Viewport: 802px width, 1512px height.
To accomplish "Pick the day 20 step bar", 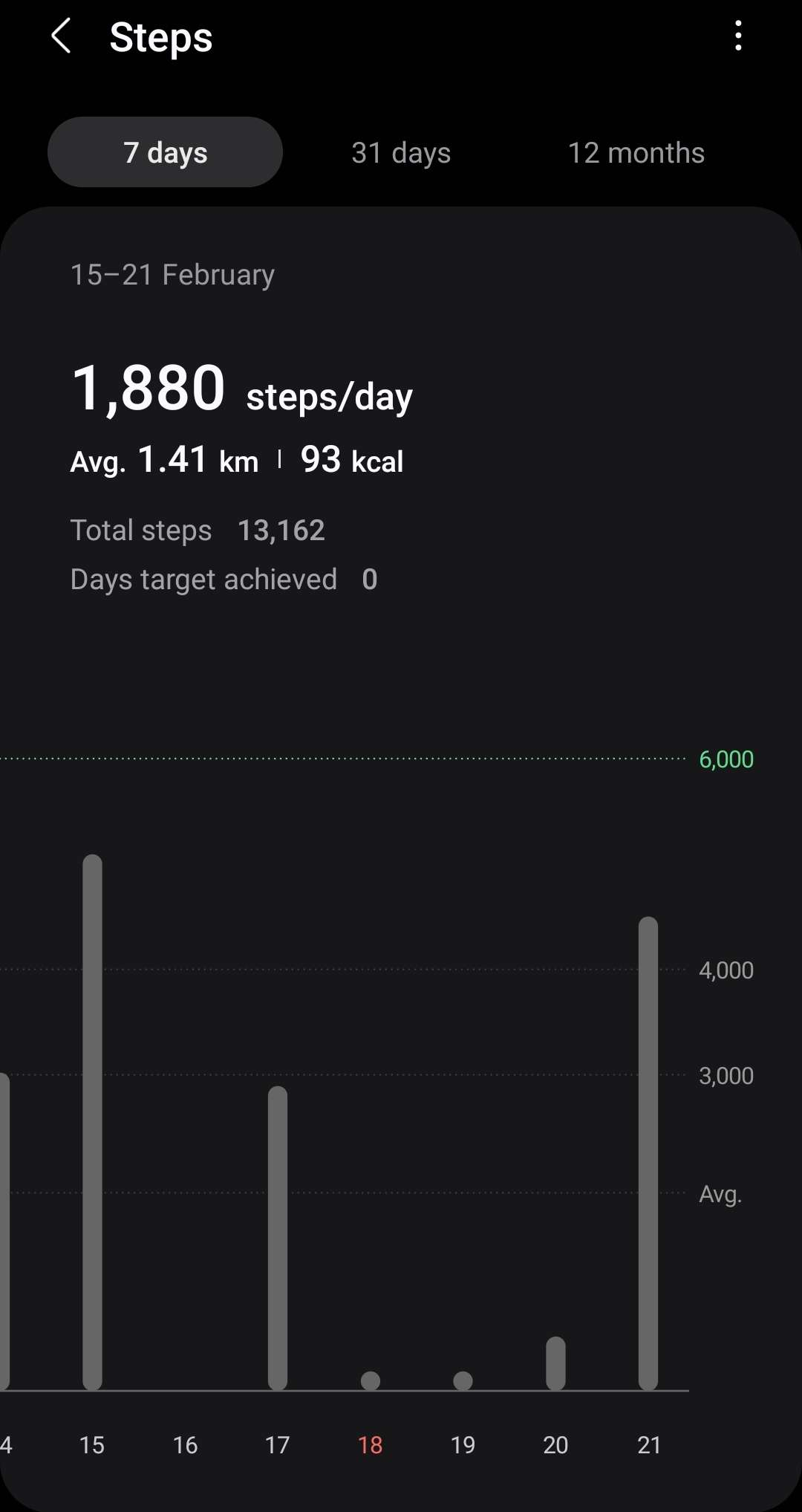I will 555,1363.
